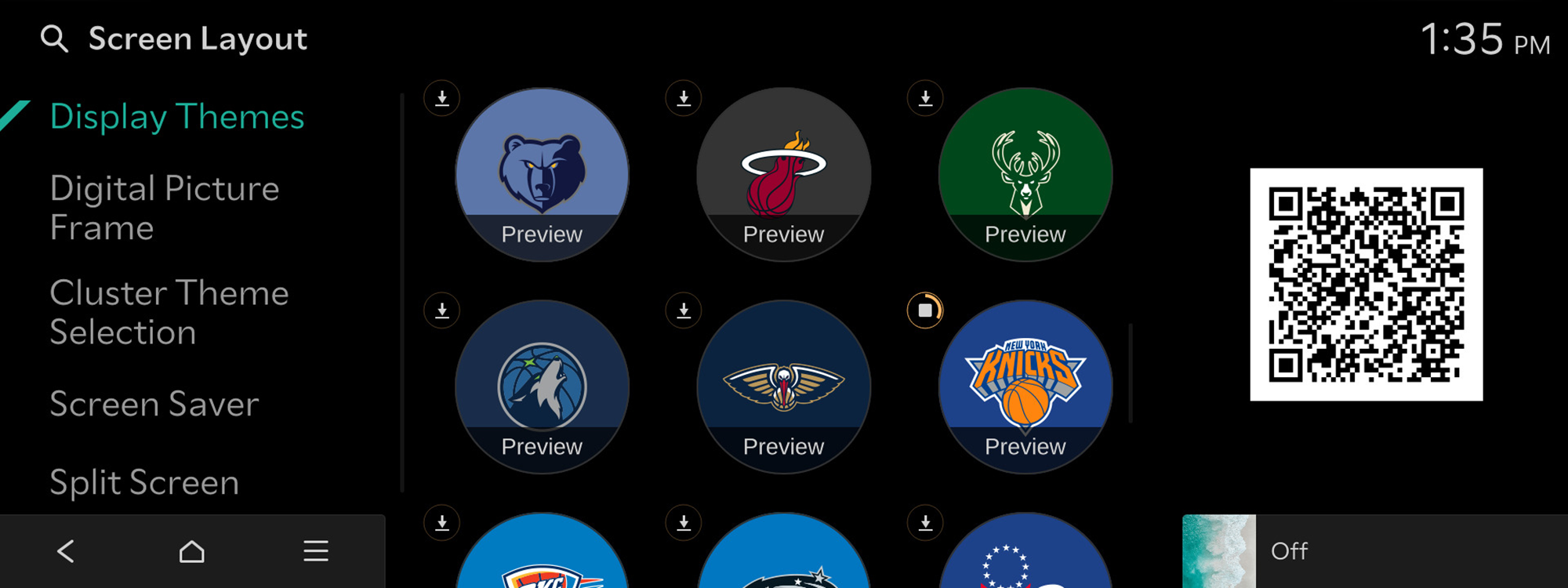
Task: Preview the Memphis Grizzlies theme
Action: pos(542,234)
